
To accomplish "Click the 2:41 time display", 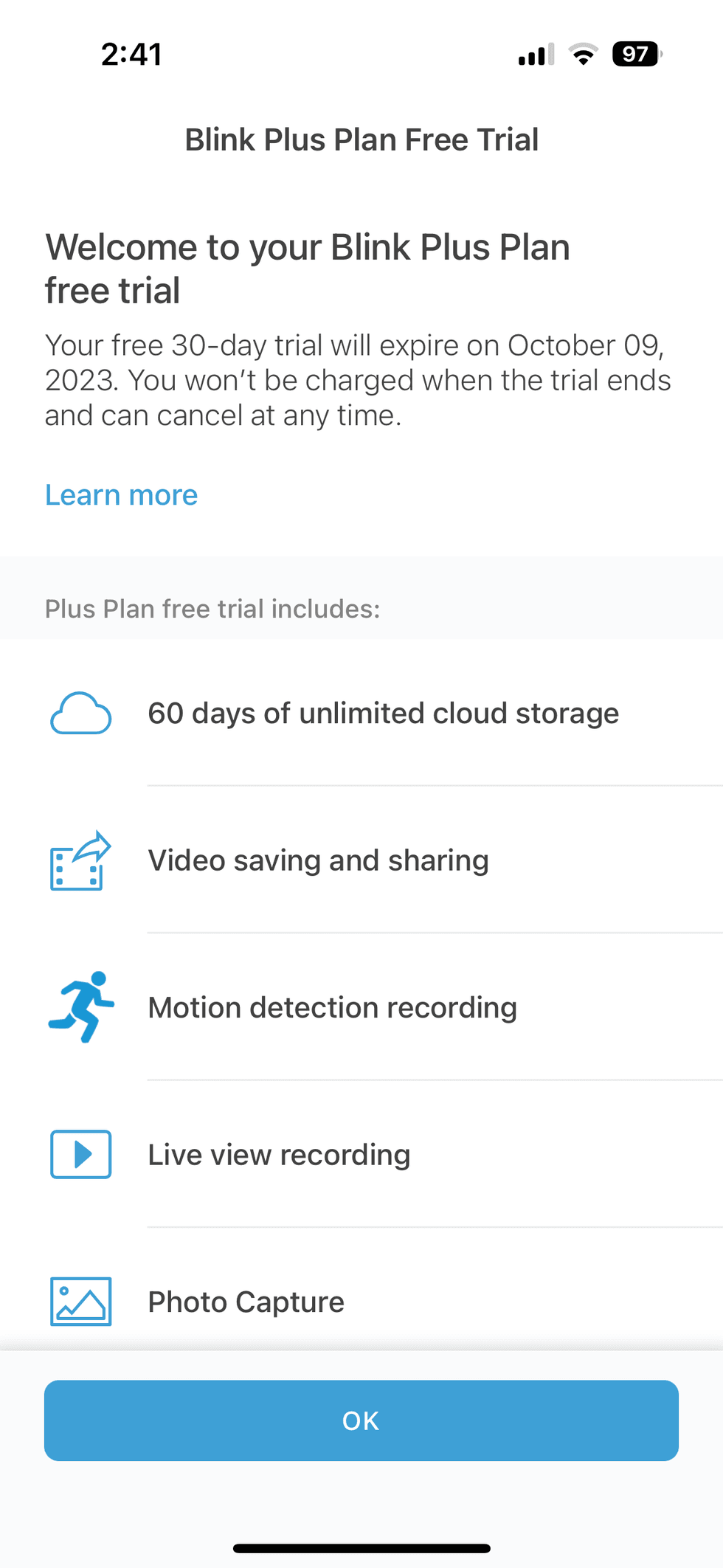I will point(131,54).
